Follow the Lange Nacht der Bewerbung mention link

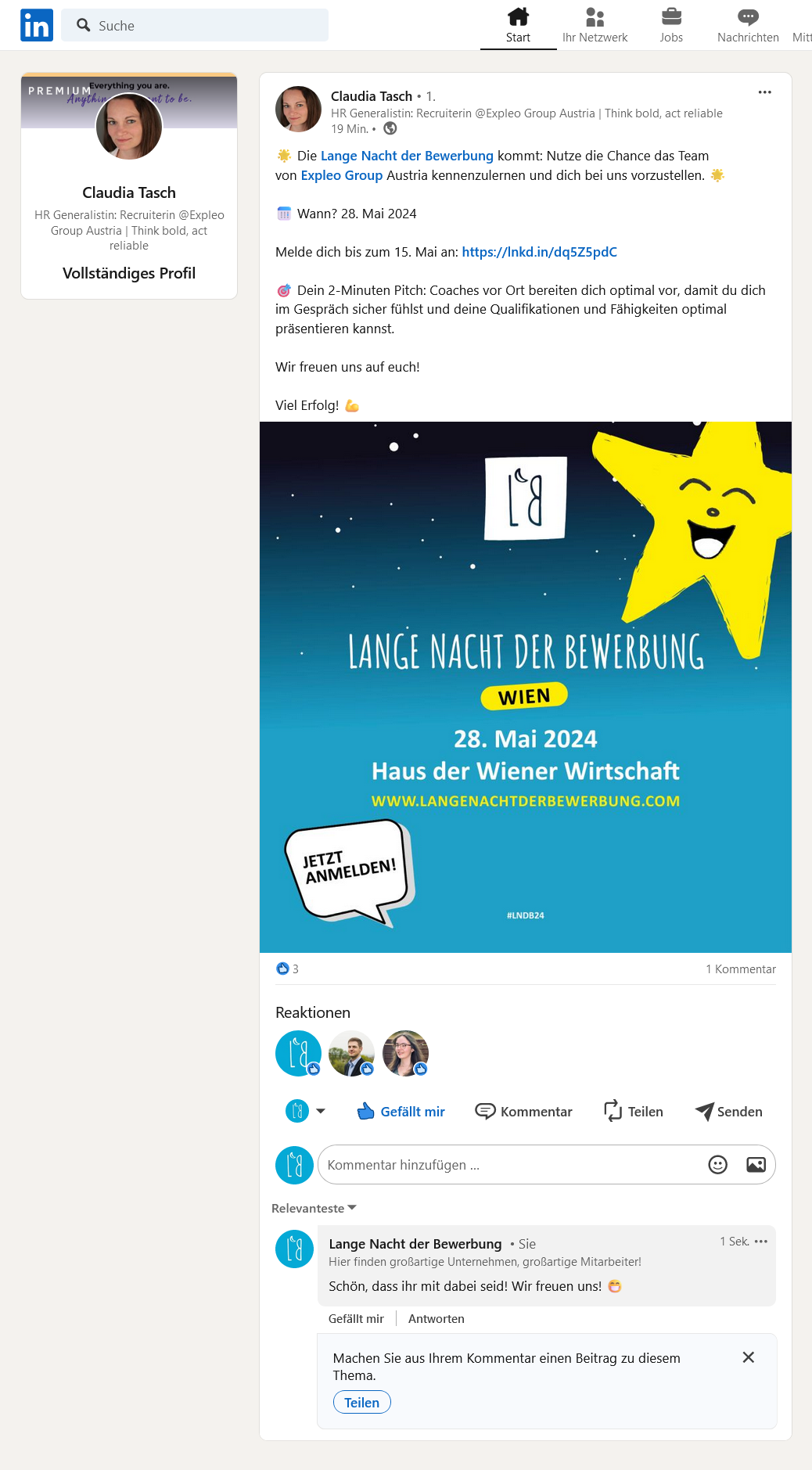click(x=407, y=156)
